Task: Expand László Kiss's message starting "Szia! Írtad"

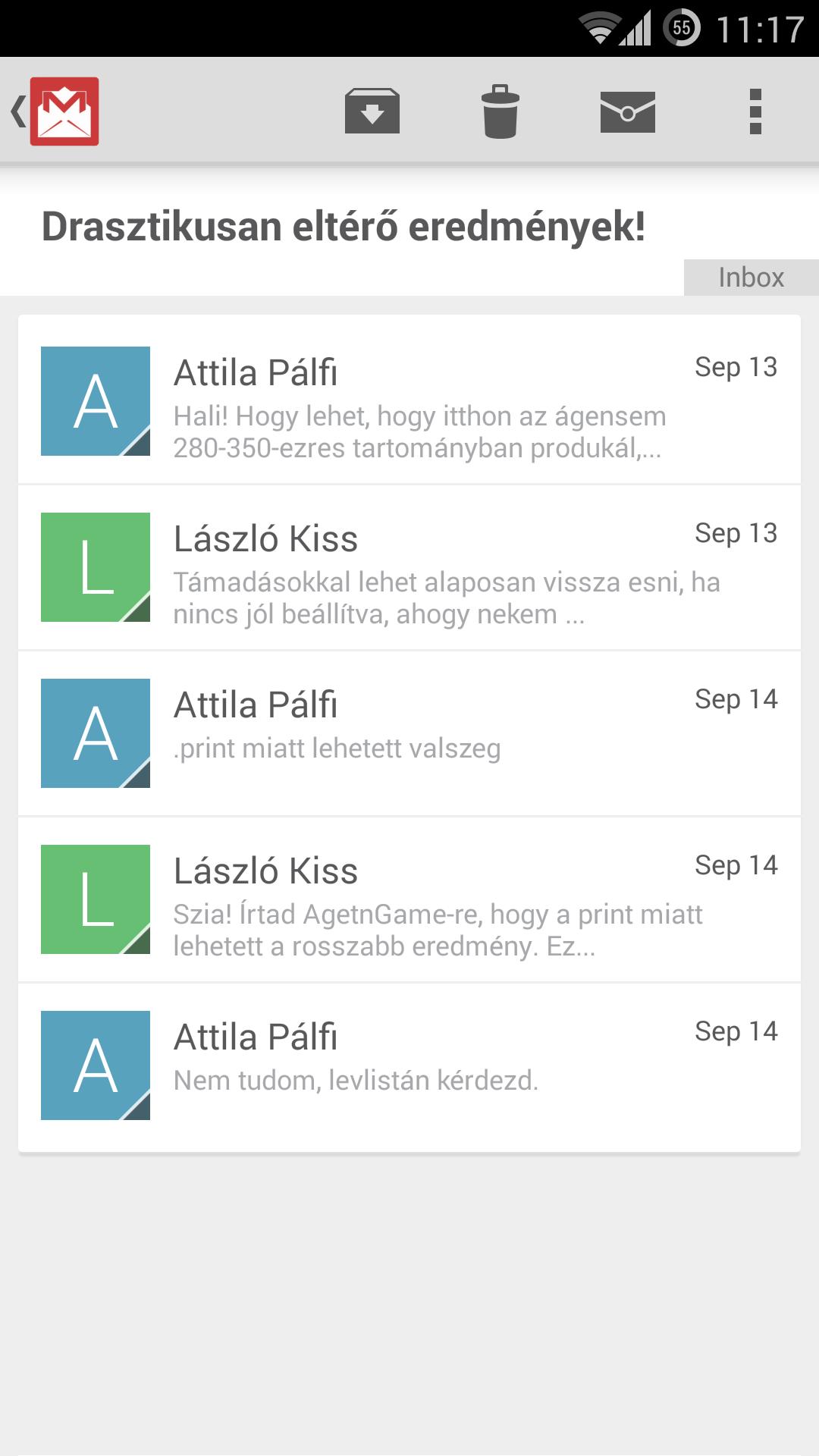Action: [409, 899]
